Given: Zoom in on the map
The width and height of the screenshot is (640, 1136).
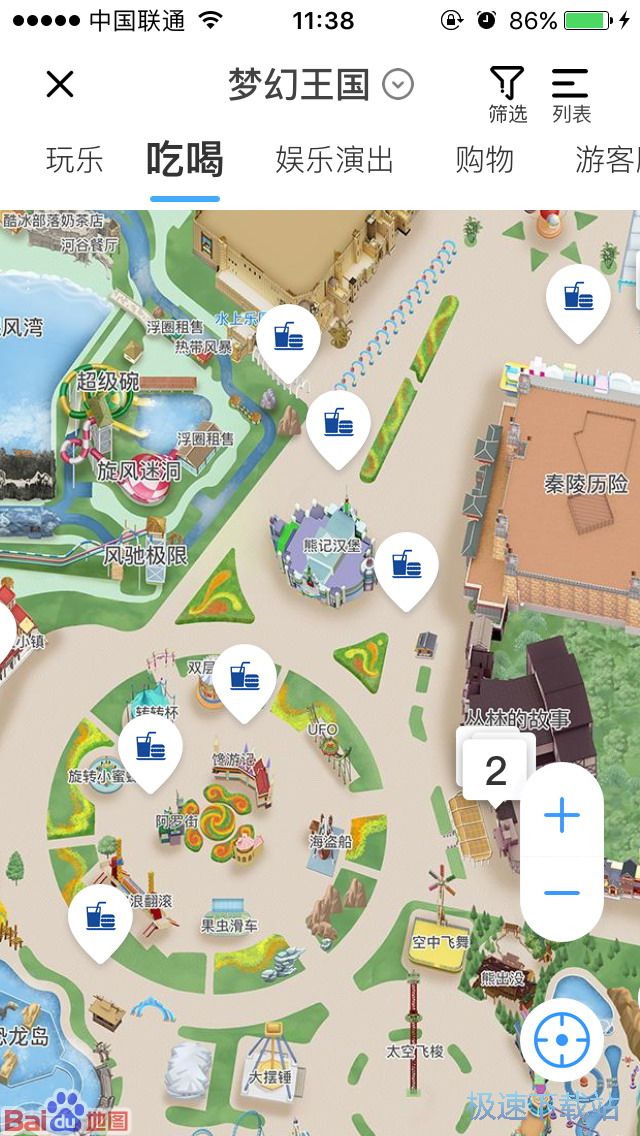Looking at the screenshot, I should click(x=562, y=816).
